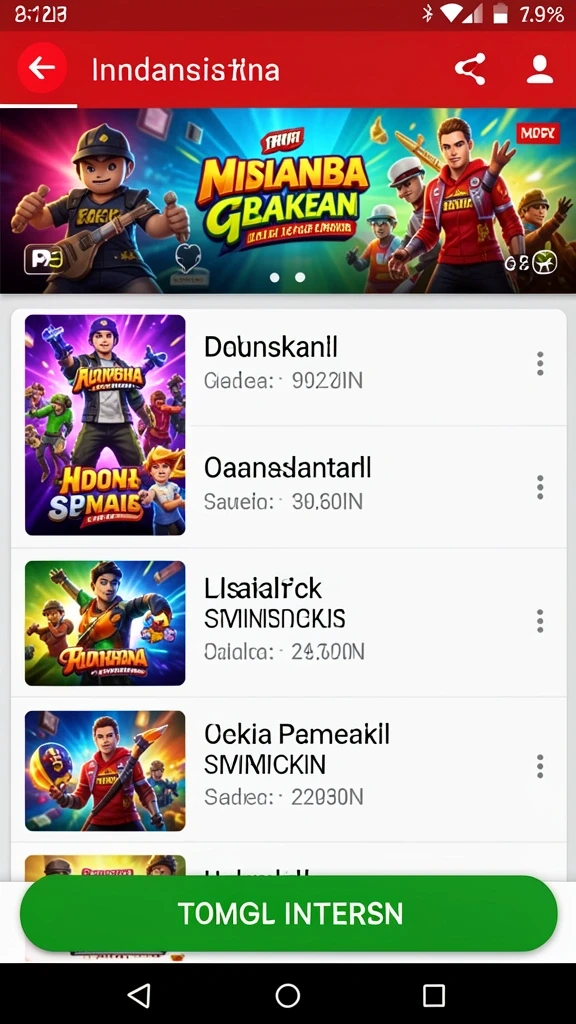Share this page with the share icon
This screenshot has width=576, height=1024.
(x=470, y=69)
